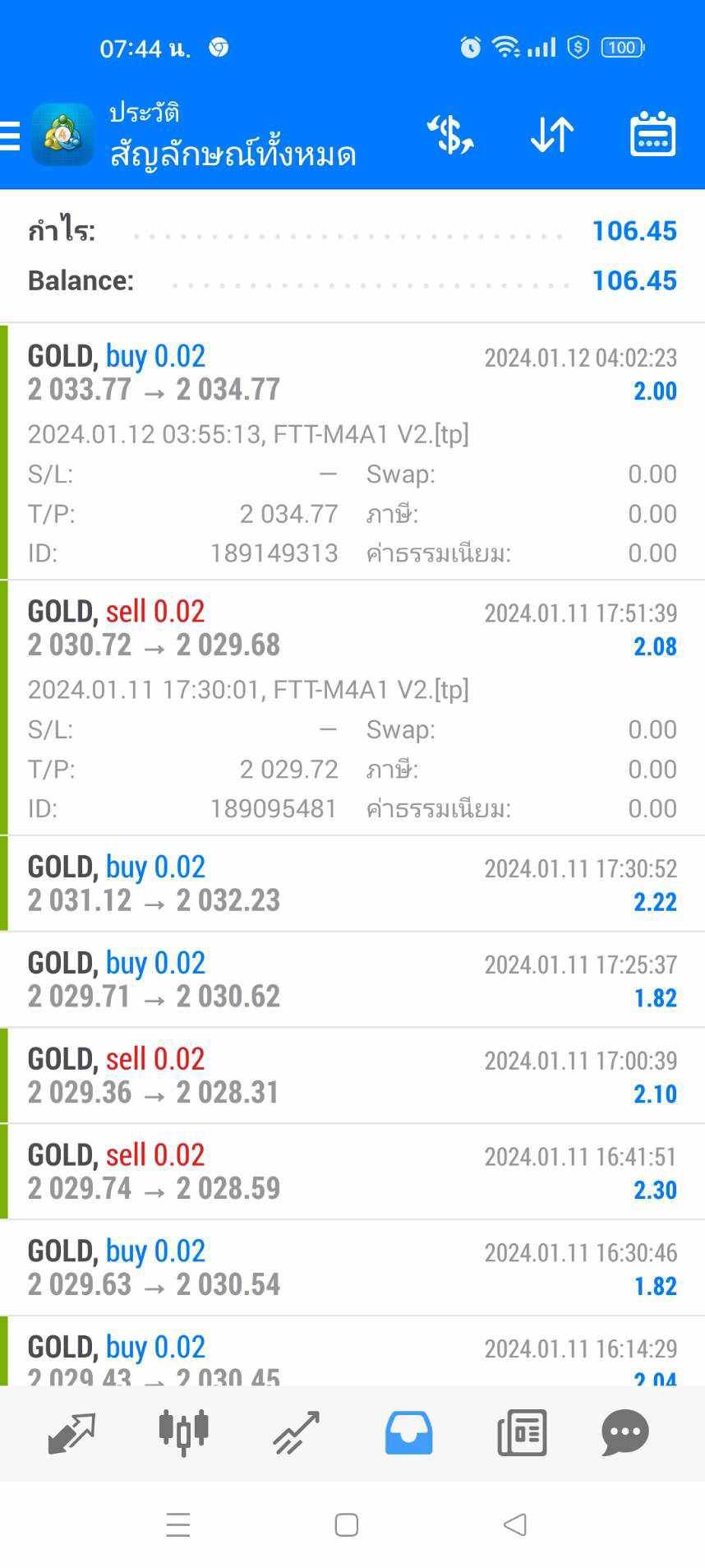Expand the GOLD buy trade closed 17:25:37
The height and width of the screenshot is (1568, 705).
coord(352,979)
